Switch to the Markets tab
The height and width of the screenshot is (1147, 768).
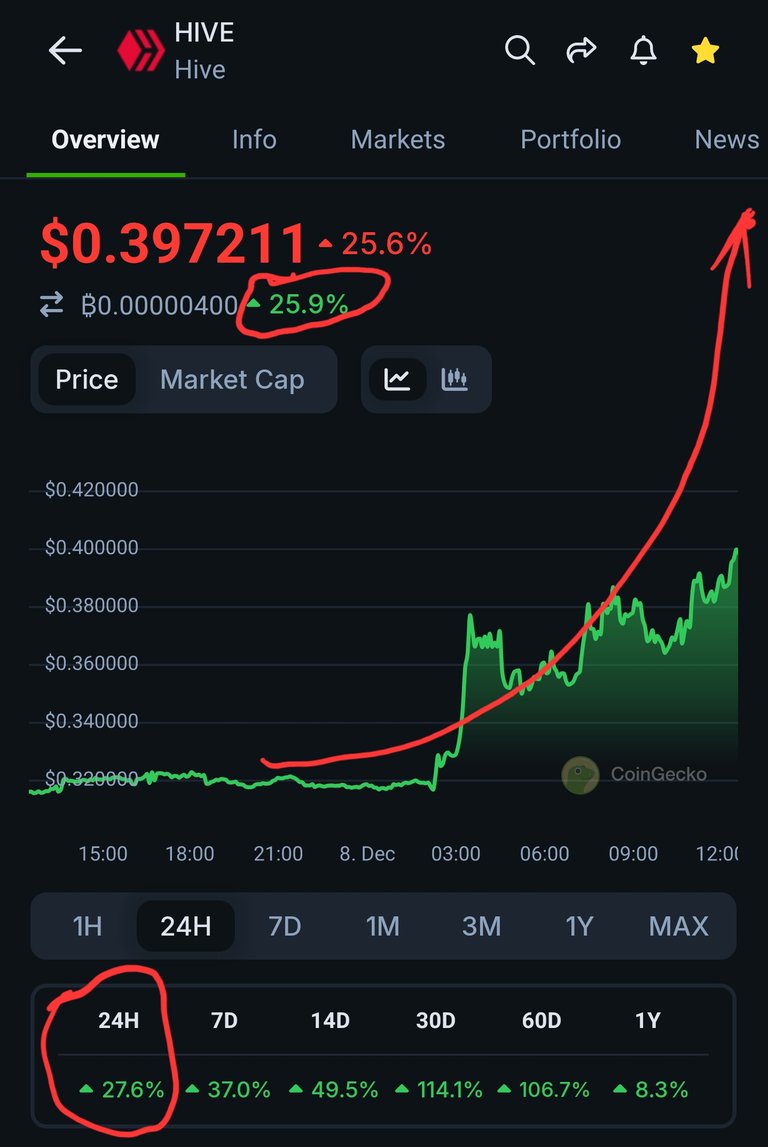(x=398, y=140)
